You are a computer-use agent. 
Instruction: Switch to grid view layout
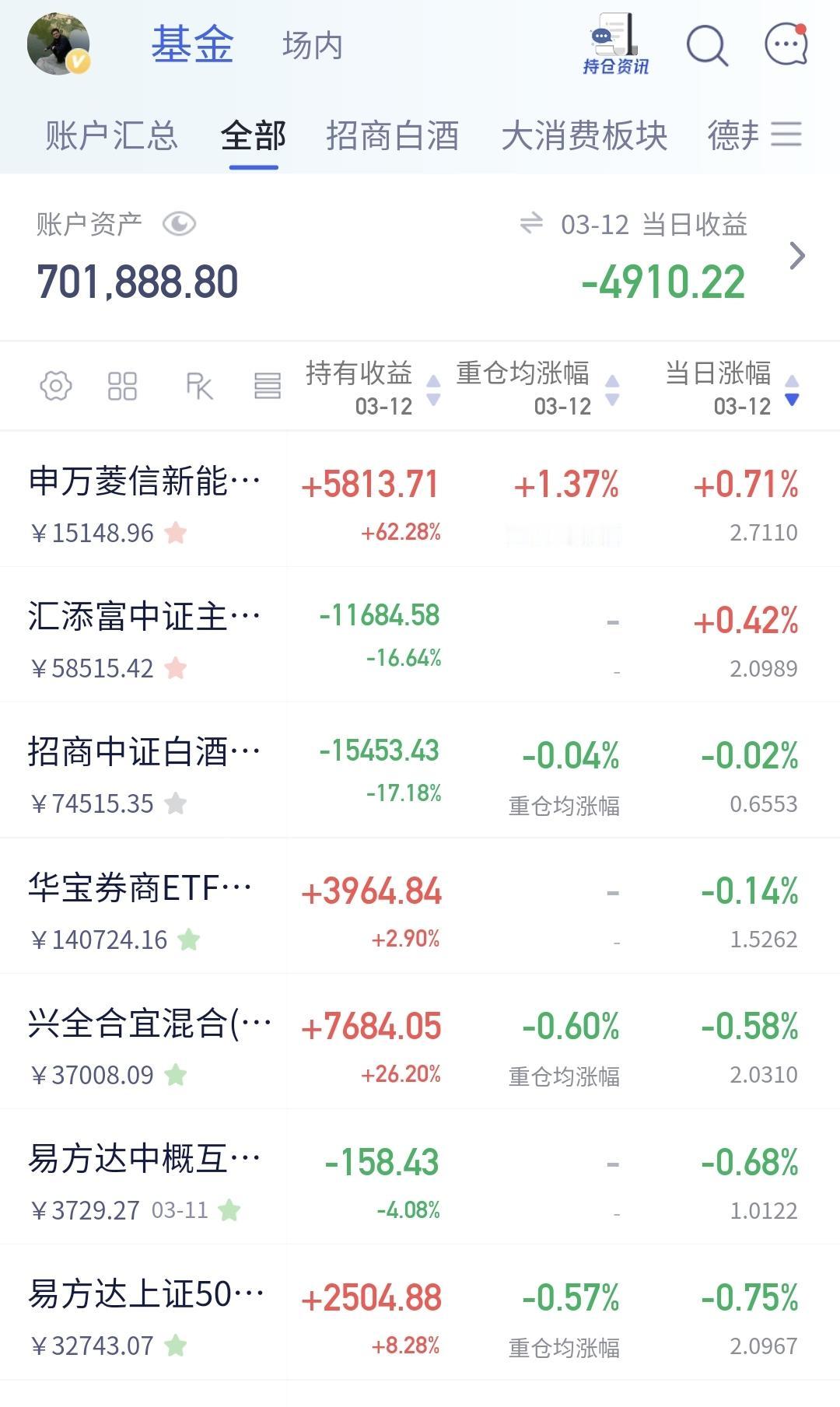[x=122, y=386]
